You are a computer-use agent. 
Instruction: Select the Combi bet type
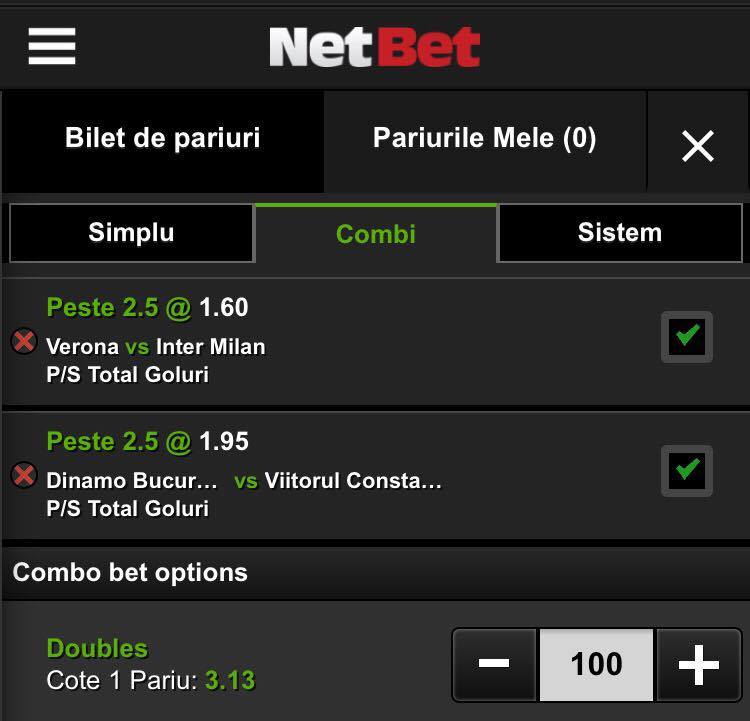pyautogui.click(x=375, y=234)
